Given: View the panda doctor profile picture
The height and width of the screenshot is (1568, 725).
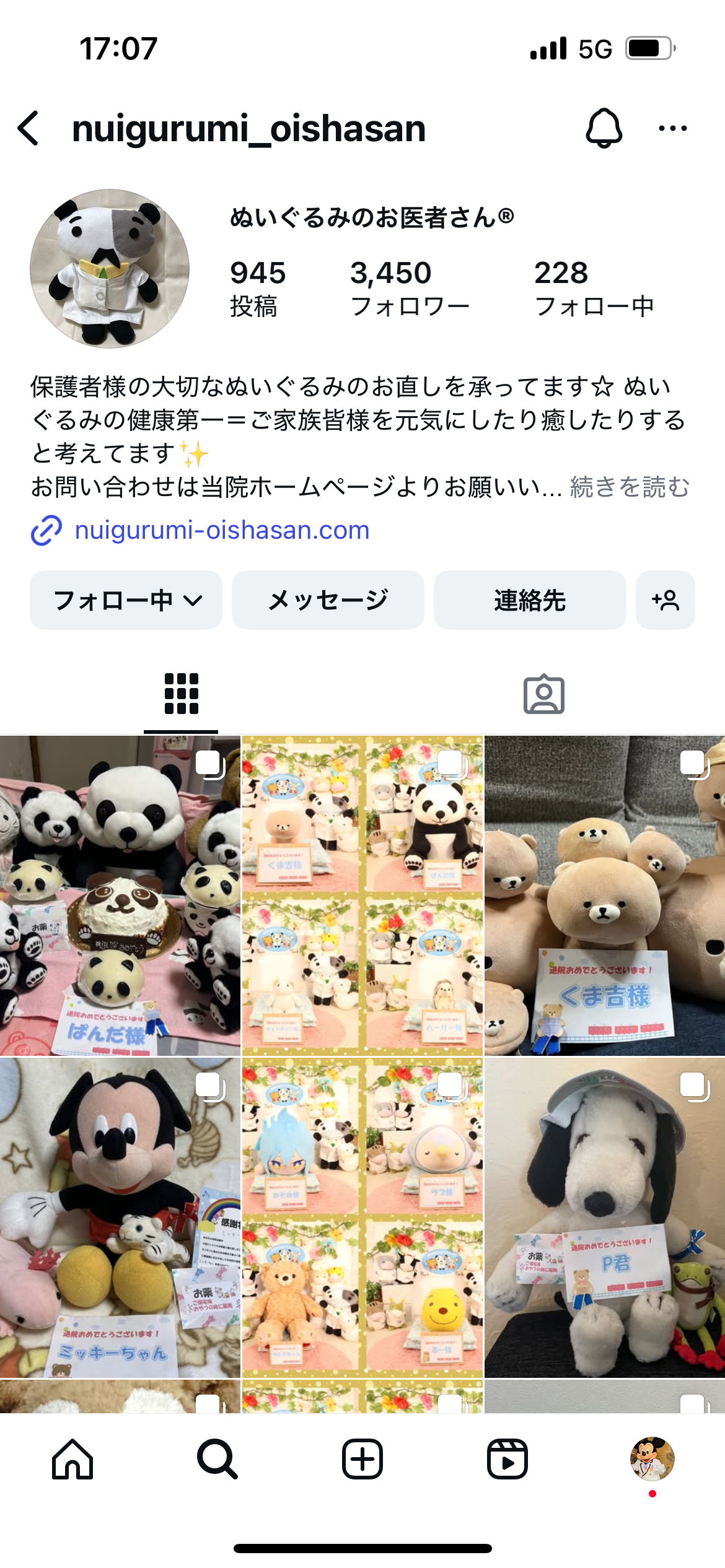Looking at the screenshot, I should click(x=110, y=268).
